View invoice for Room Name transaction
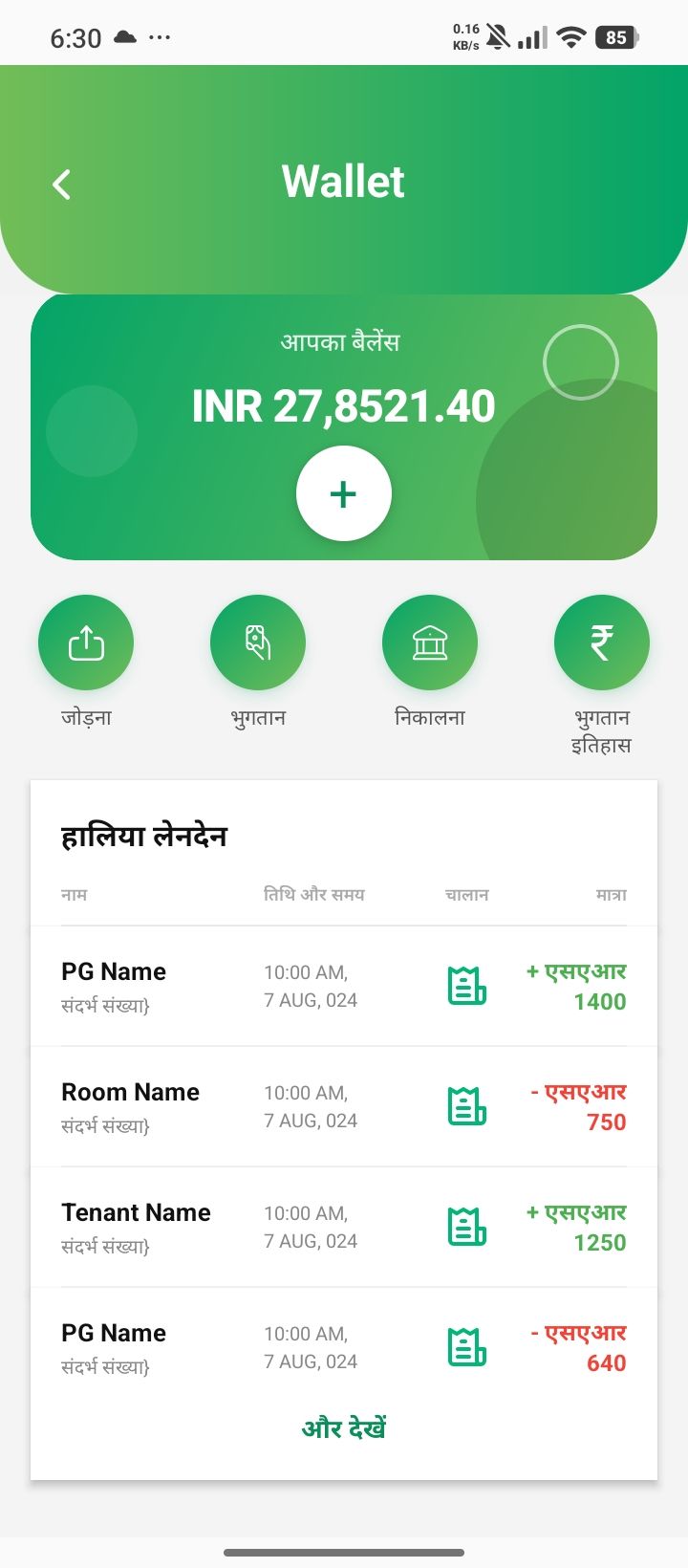 (x=466, y=1106)
